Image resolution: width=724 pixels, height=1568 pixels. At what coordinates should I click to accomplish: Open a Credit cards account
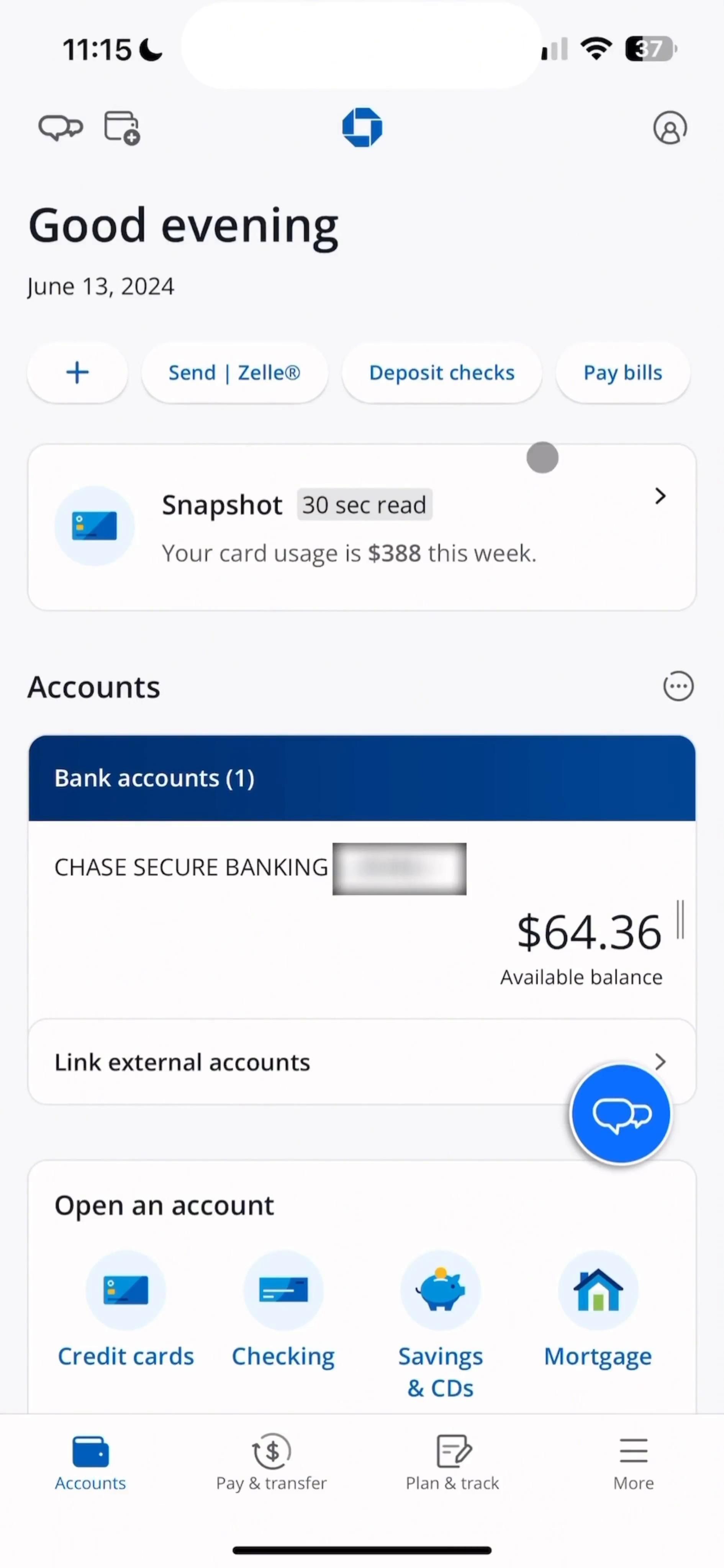[x=125, y=1309]
